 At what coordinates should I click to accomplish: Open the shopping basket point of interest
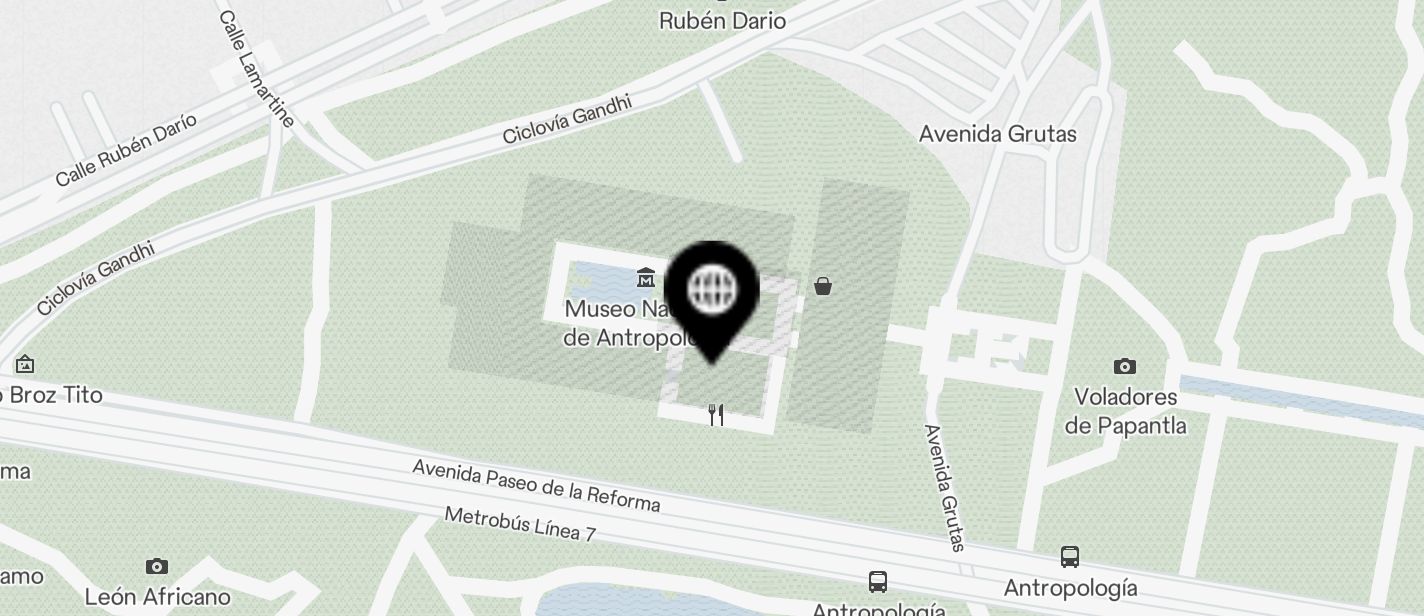823,287
